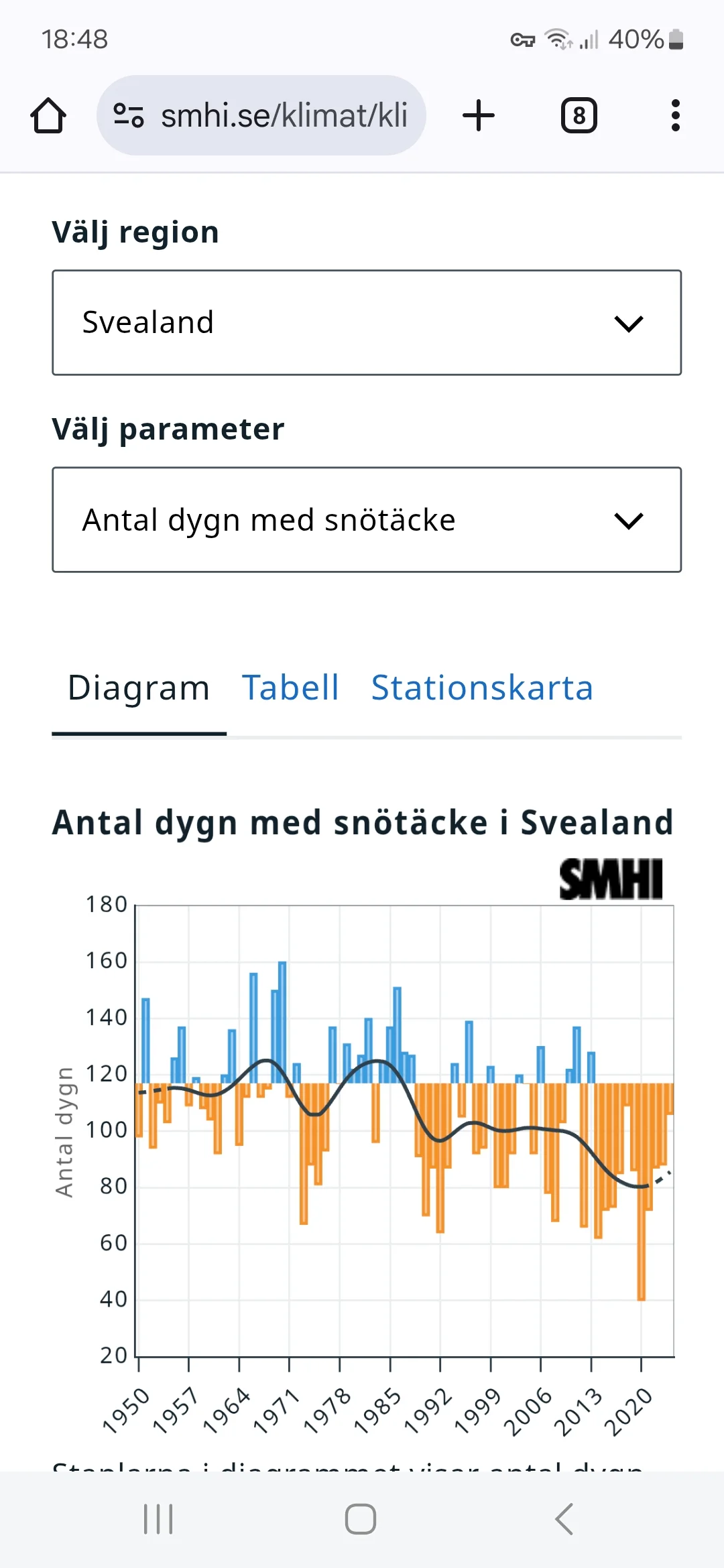
Task: Select the Diagram tab
Action: click(139, 689)
